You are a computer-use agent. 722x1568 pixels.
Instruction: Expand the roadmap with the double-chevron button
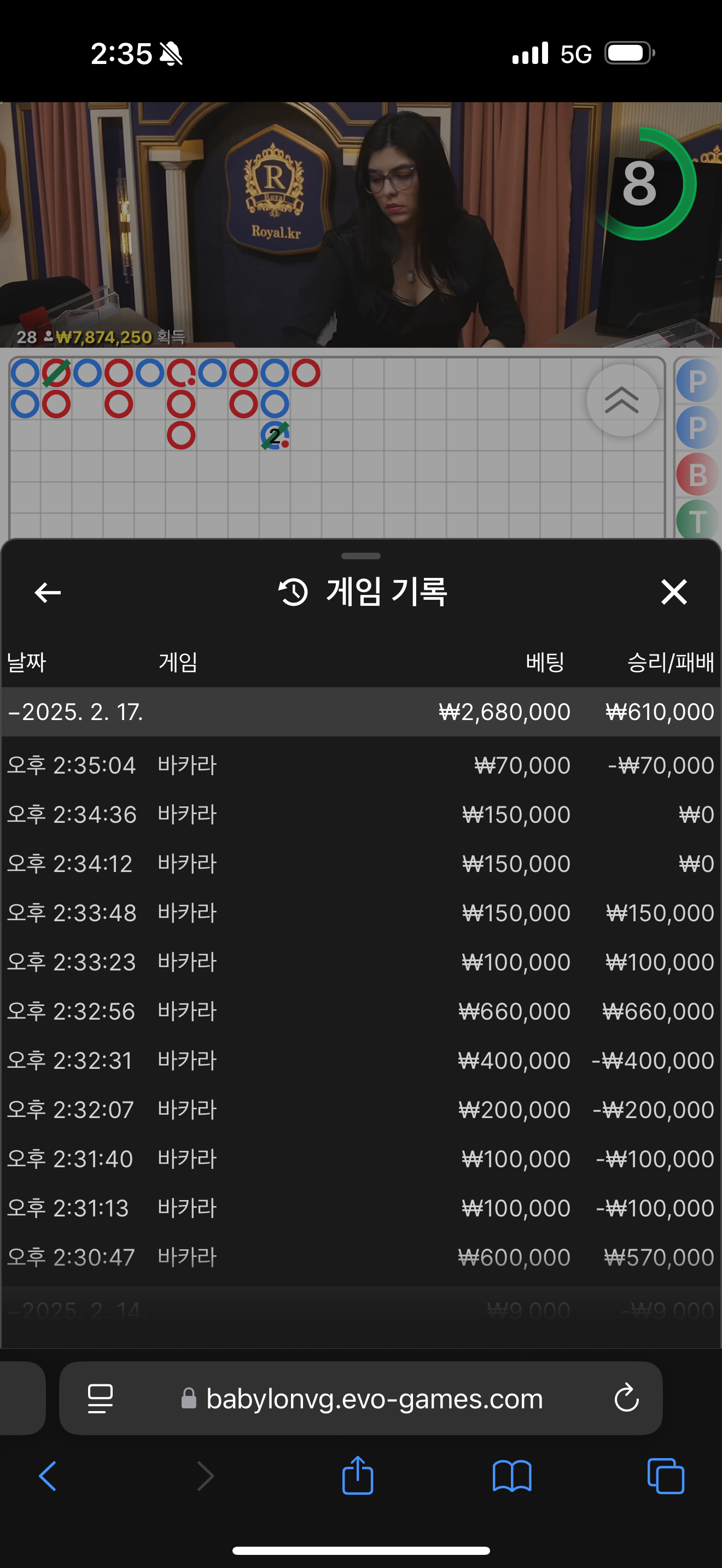621,400
